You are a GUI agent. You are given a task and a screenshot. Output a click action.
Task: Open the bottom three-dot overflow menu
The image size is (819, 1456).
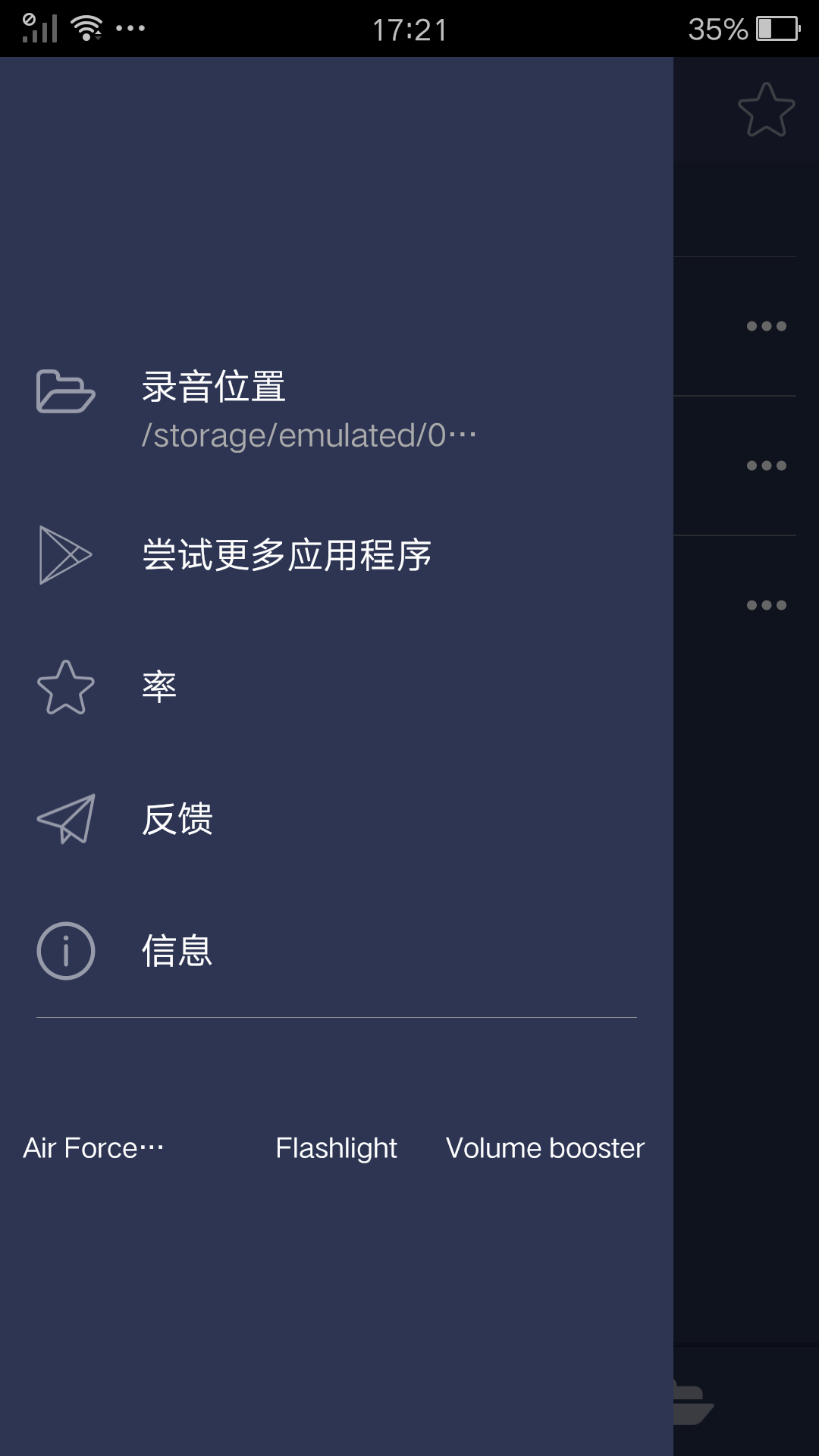[766, 604]
